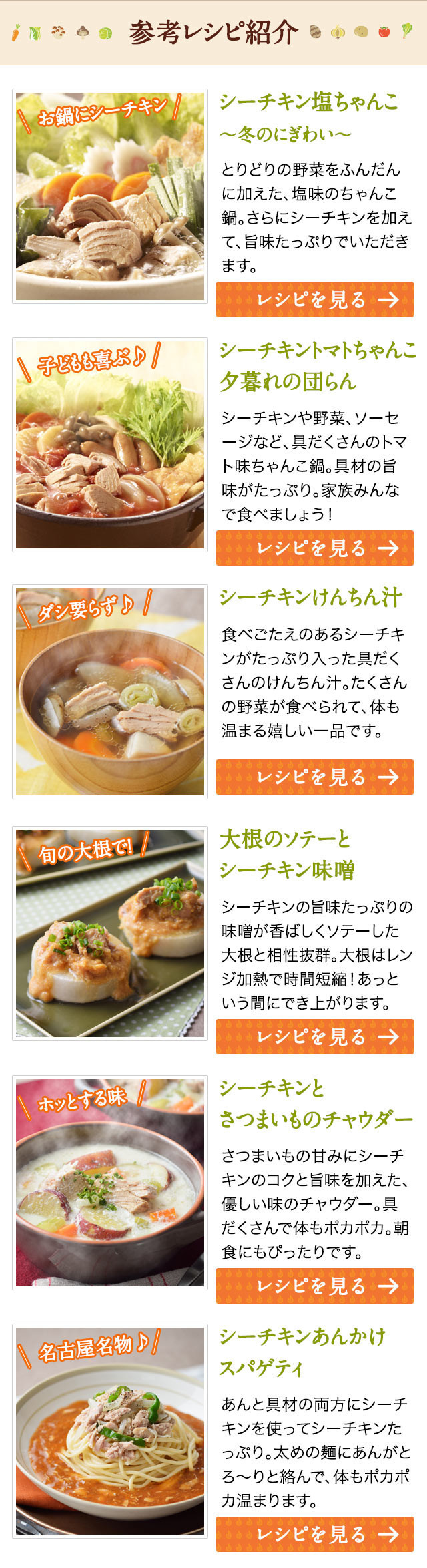This screenshot has width=427, height=1568.
Task: Open recipe for さつまいものチャウダー
Action: click(314, 1286)
